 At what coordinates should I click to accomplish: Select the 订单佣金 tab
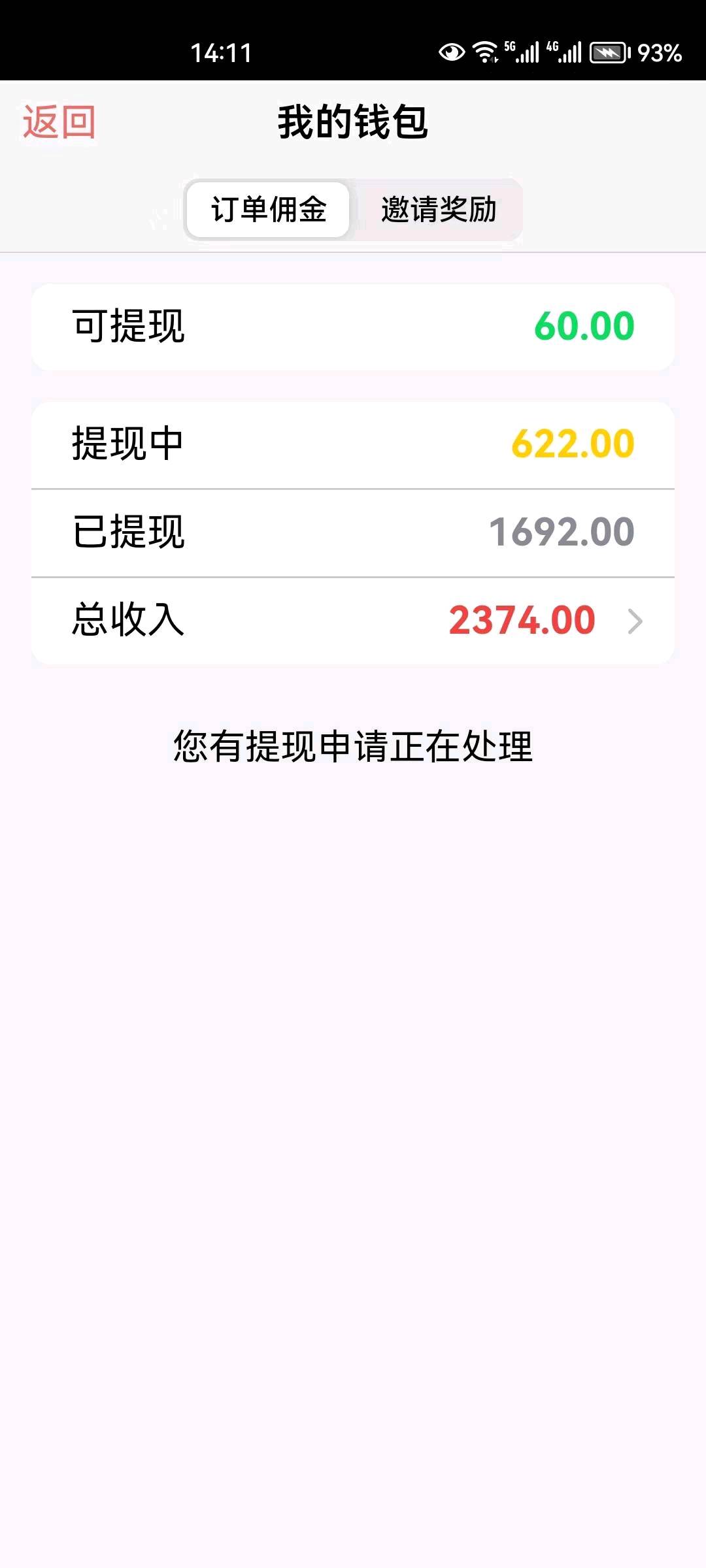click(x=268, y=210)
